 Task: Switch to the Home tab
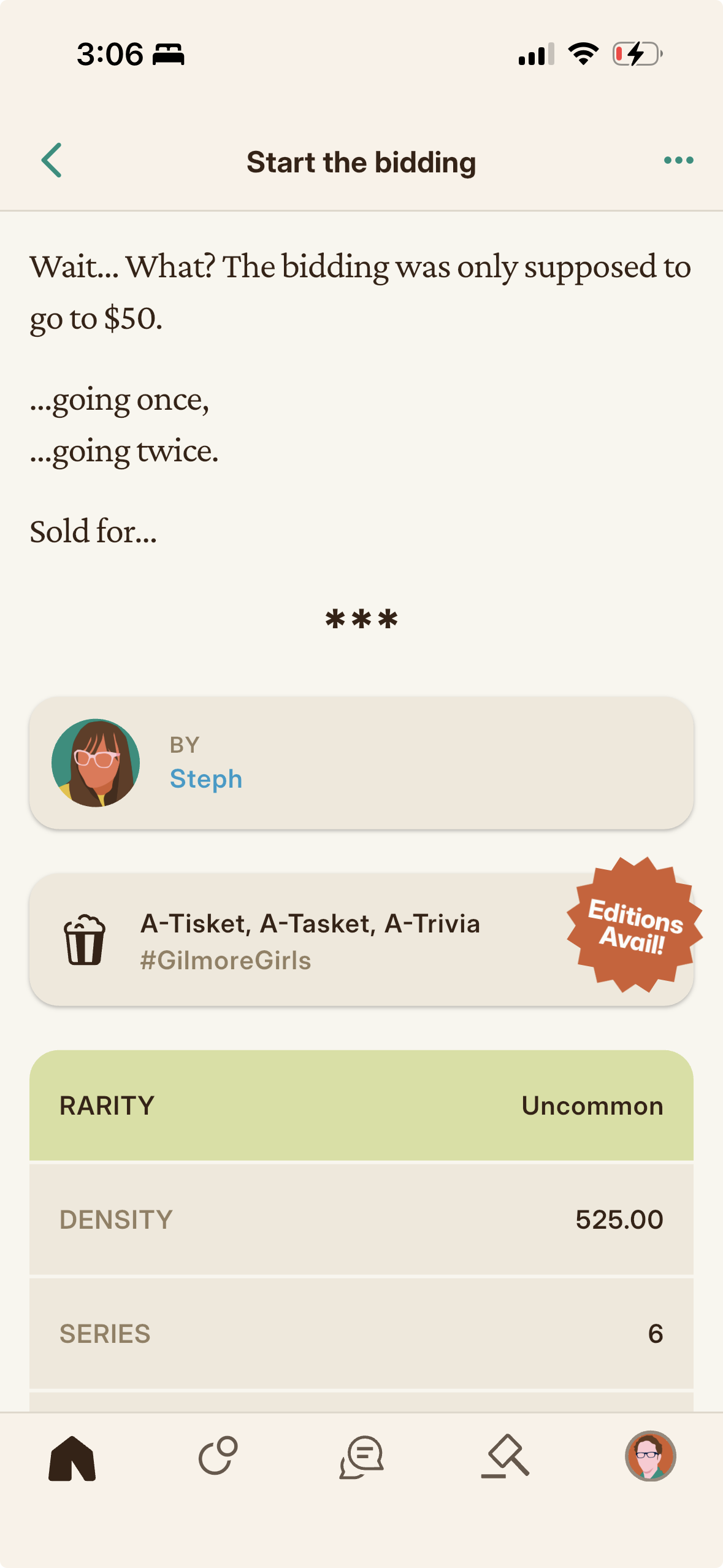click(x=72, y=1458)
